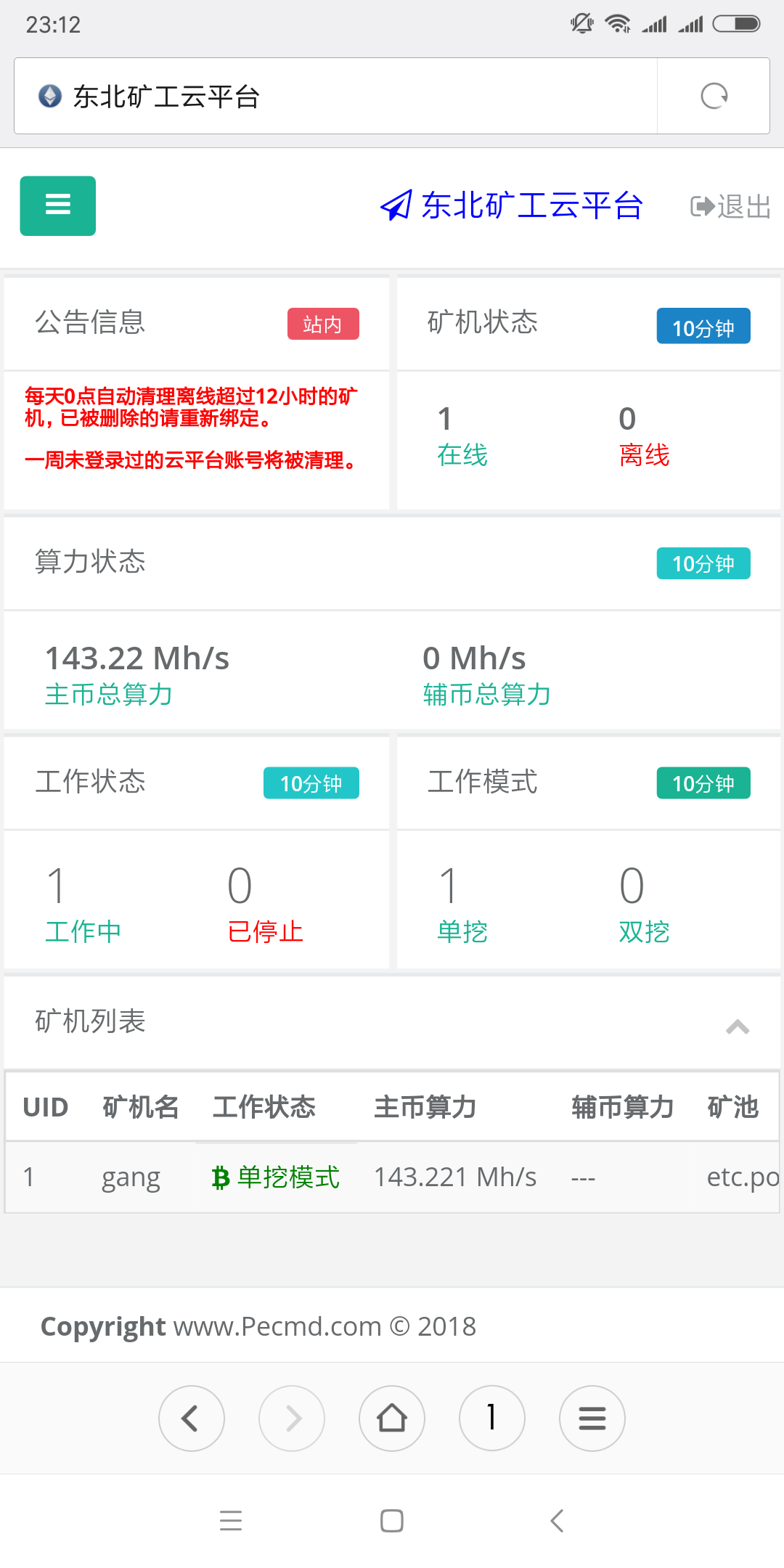
Task: Click the Ethereum icon in address bar
Action: [x=49, y=96]
